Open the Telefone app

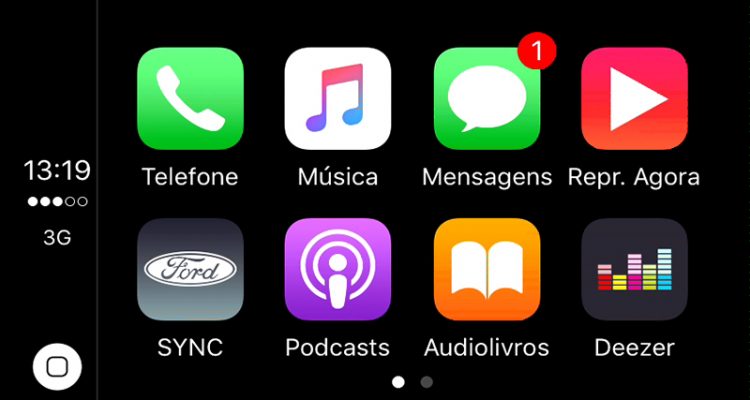pyautogui.click(x=190, y=100)
